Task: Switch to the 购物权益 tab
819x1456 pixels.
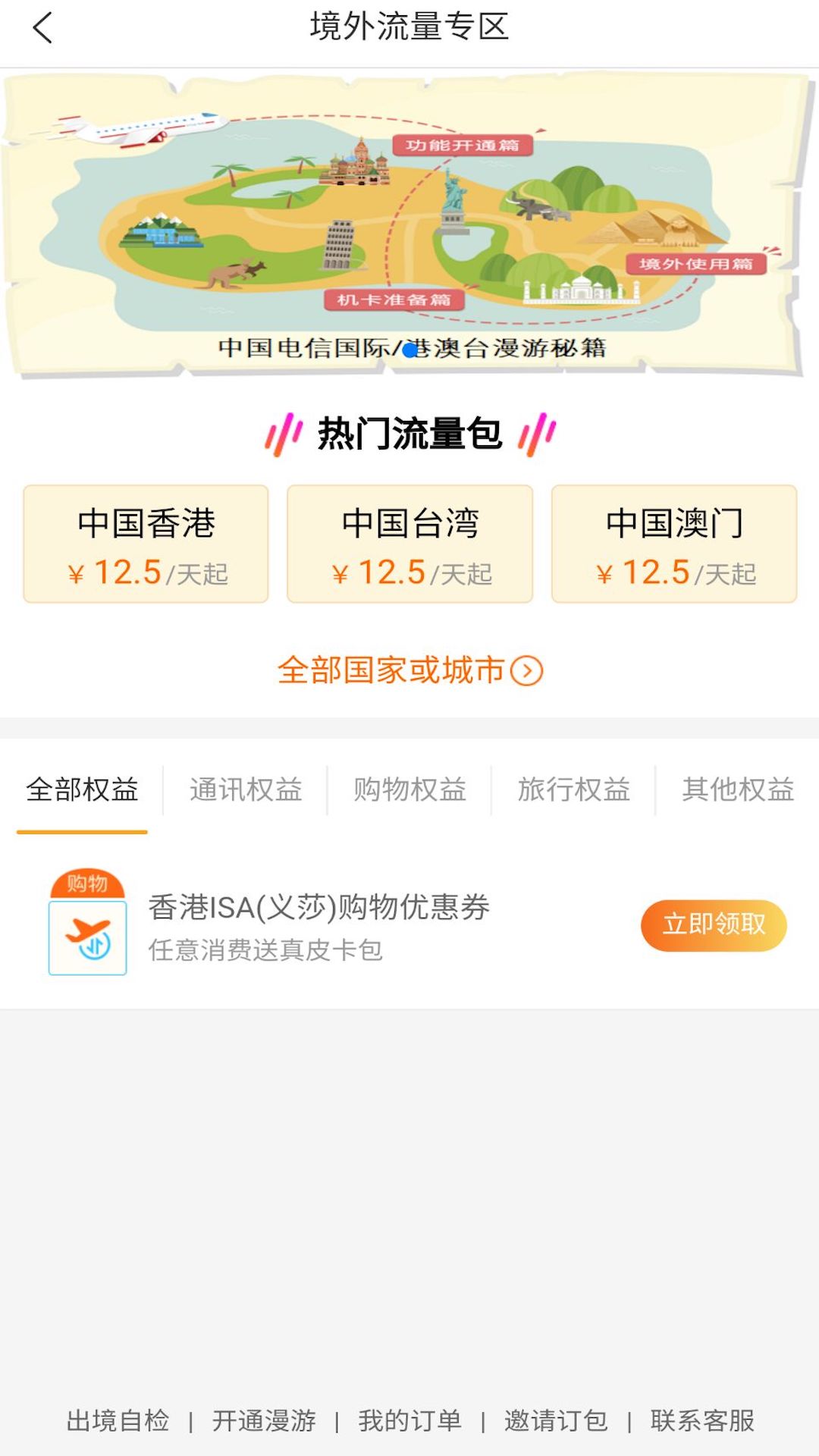Action: tap(409, 790)
